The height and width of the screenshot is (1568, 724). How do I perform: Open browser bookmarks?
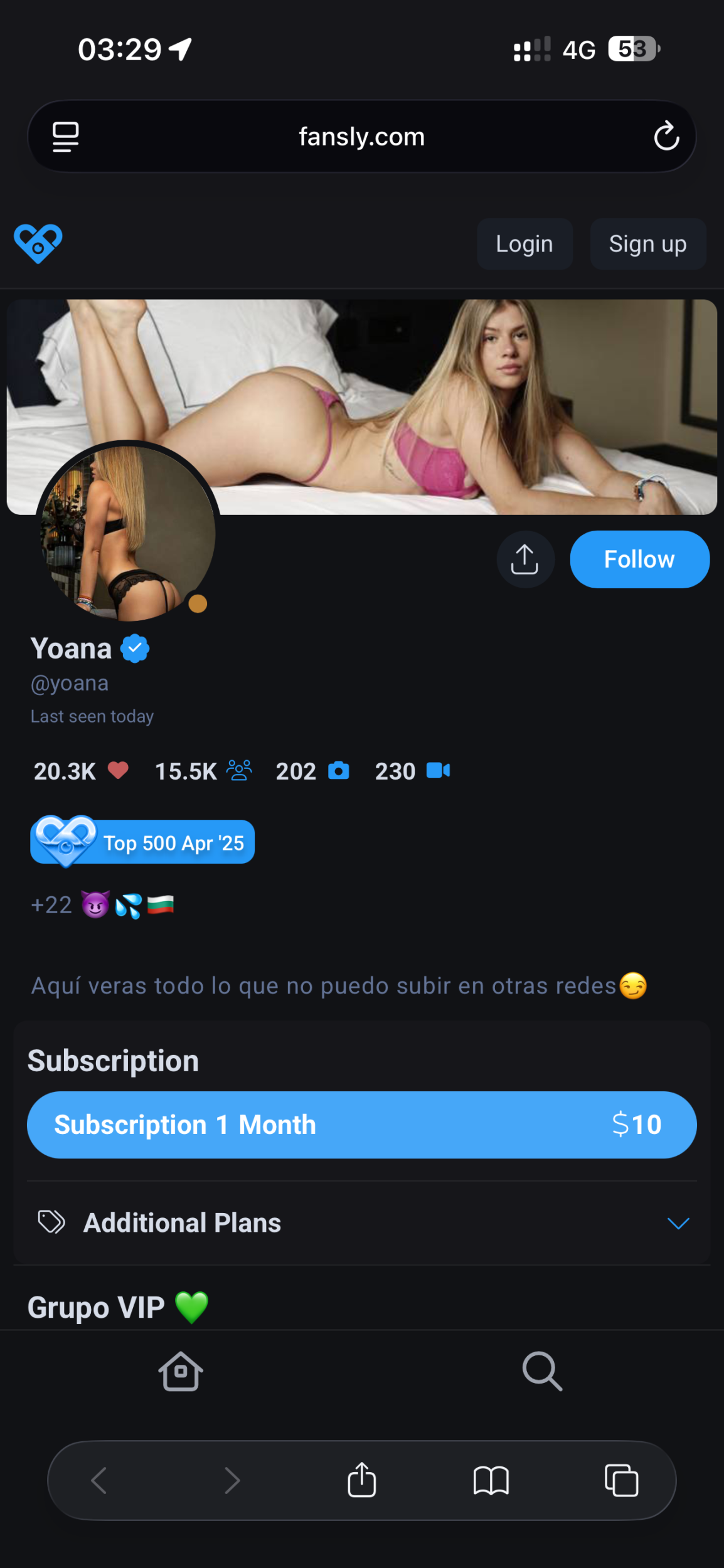point(491,1481)
